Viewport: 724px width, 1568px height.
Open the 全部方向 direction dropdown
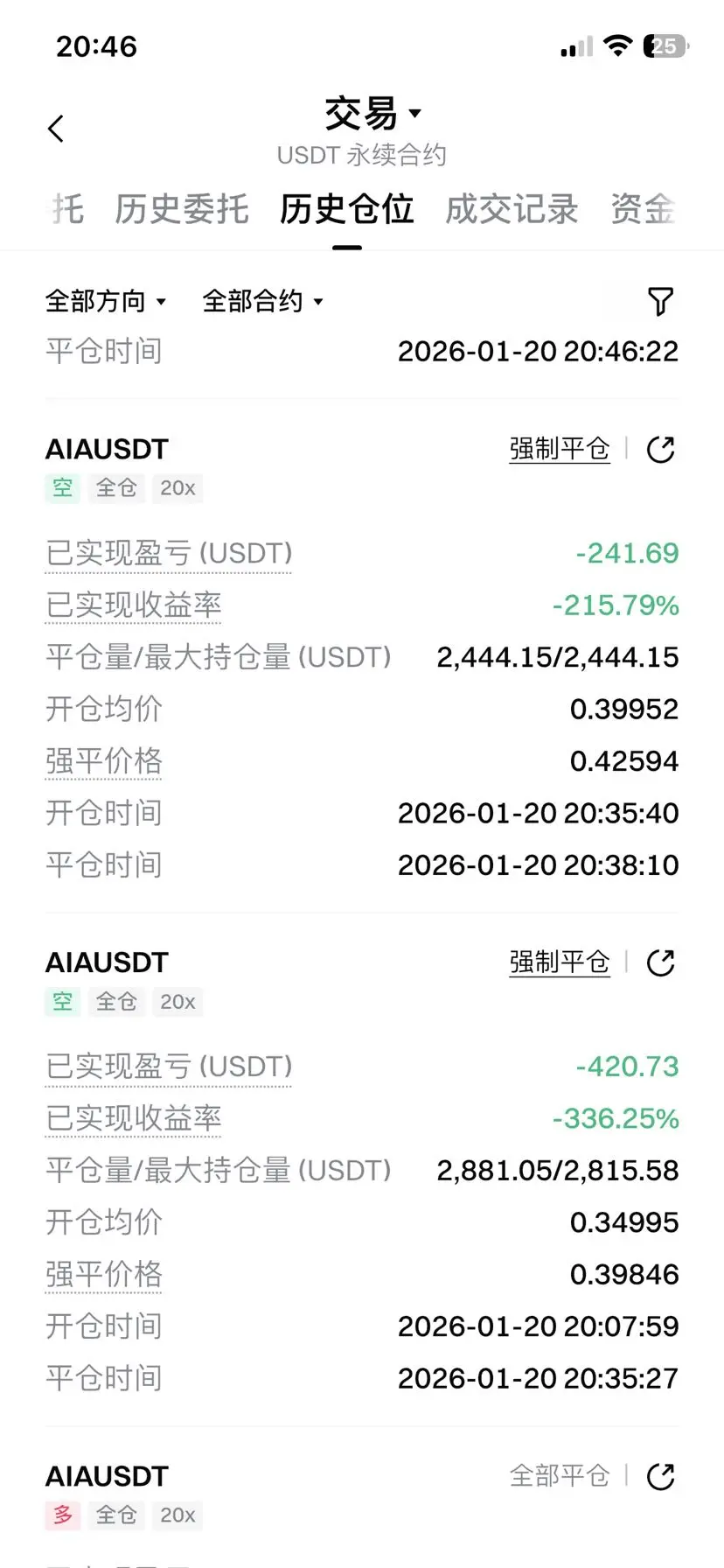click(105, 302)
